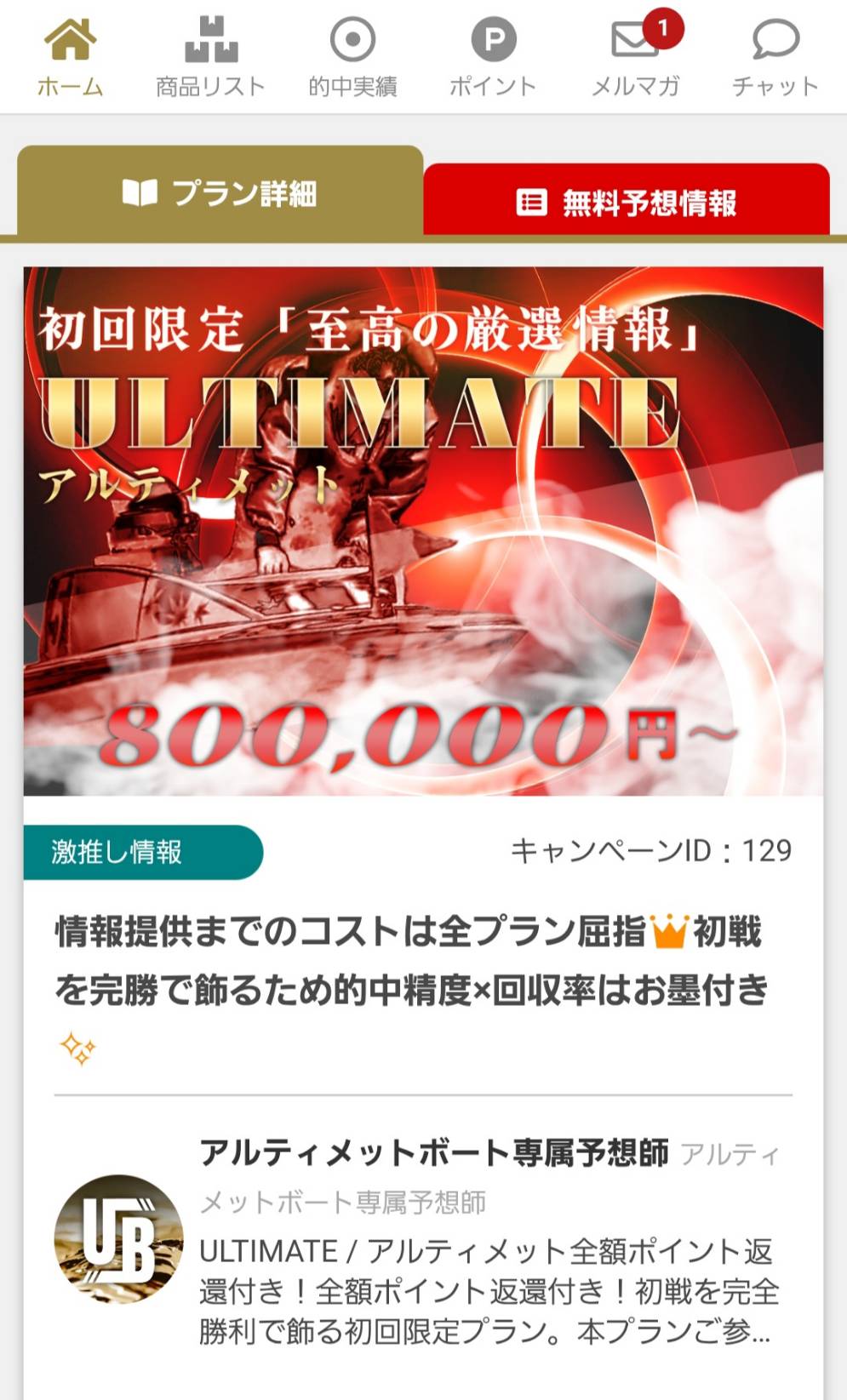Select the プラン詳細 tab
The image size is (847, 1400).
[x=220, y=193]
